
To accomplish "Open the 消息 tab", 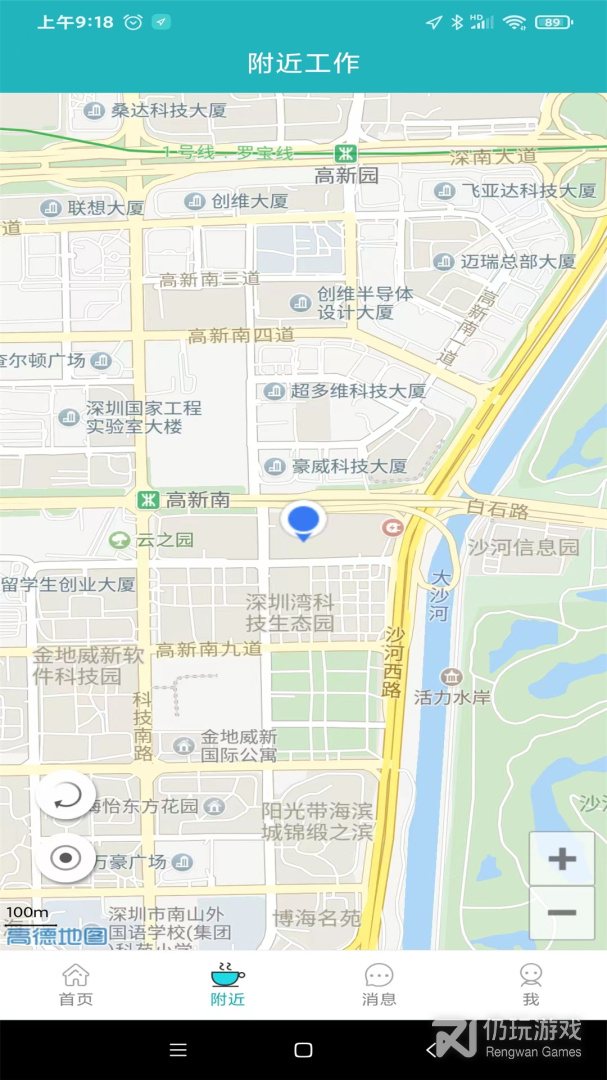I will pyautogui.click(x=379, y=984).
